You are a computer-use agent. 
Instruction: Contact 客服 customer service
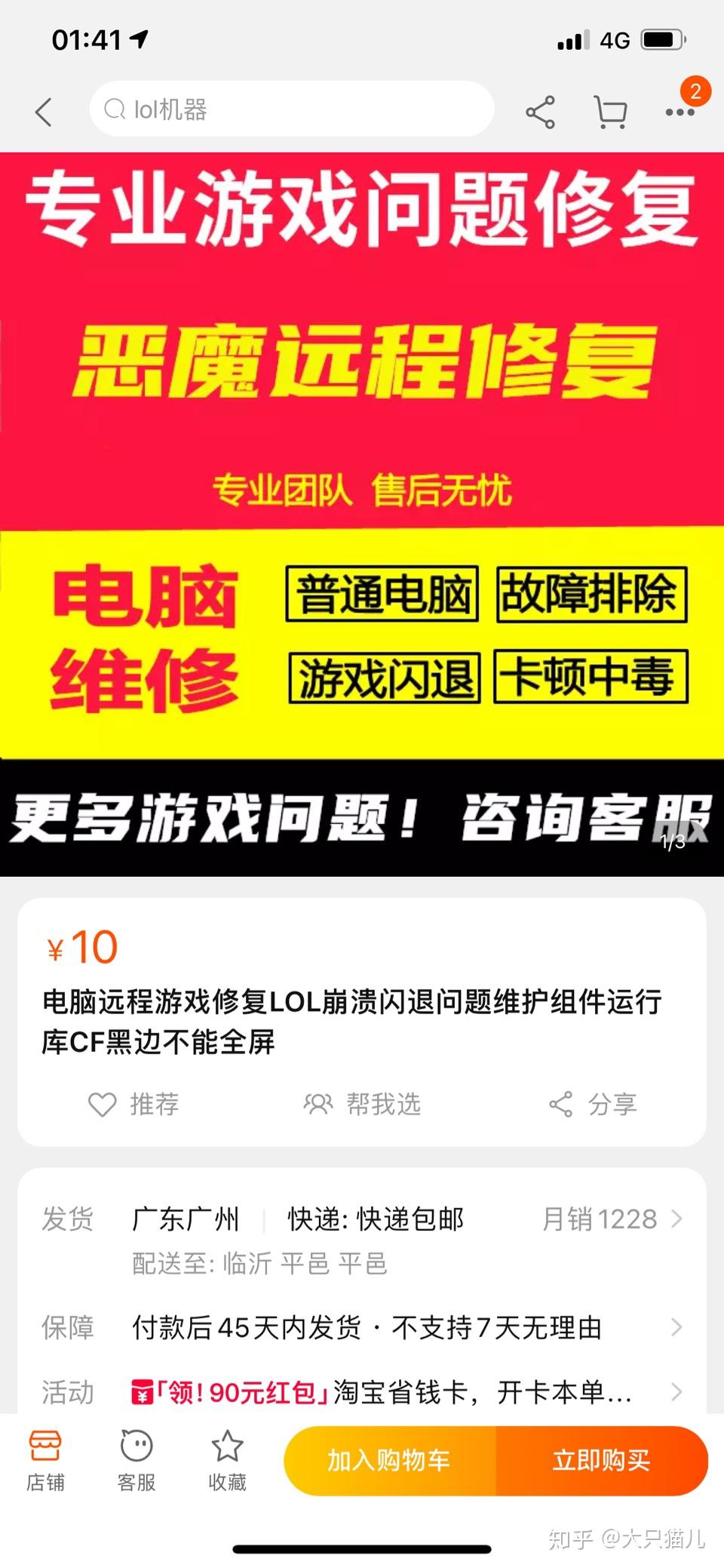point(137,1460)
